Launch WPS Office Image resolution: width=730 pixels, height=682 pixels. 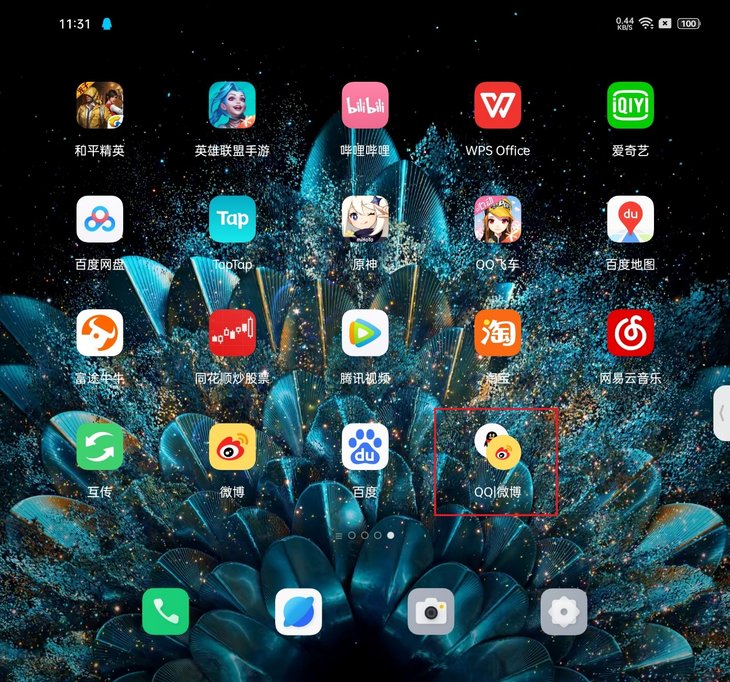tap(497, 105)
